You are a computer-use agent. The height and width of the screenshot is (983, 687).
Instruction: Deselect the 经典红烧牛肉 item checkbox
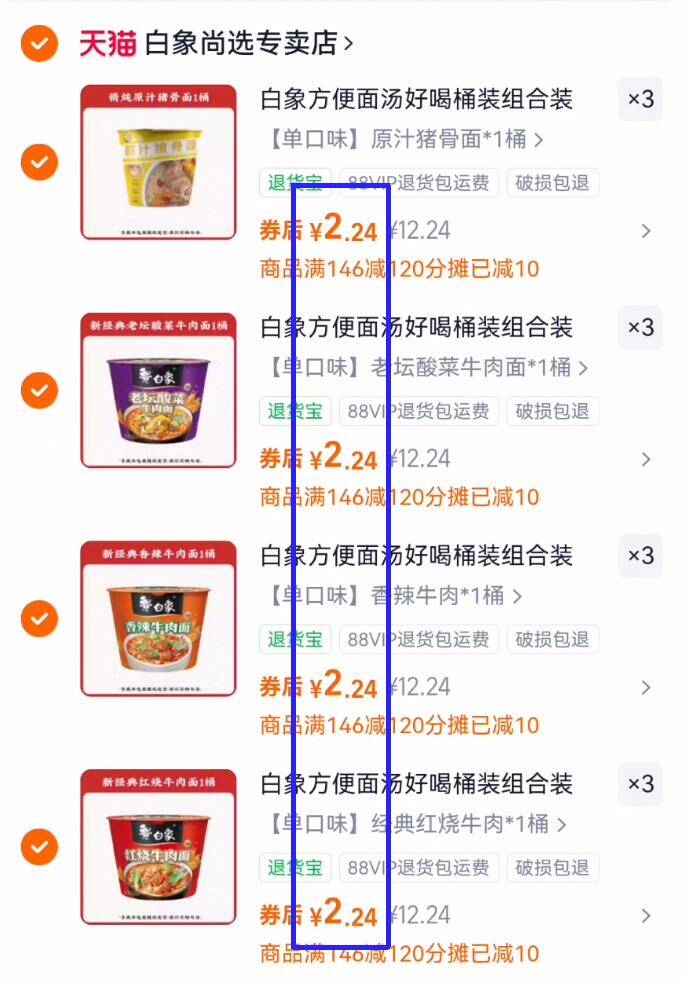(39, 847)
